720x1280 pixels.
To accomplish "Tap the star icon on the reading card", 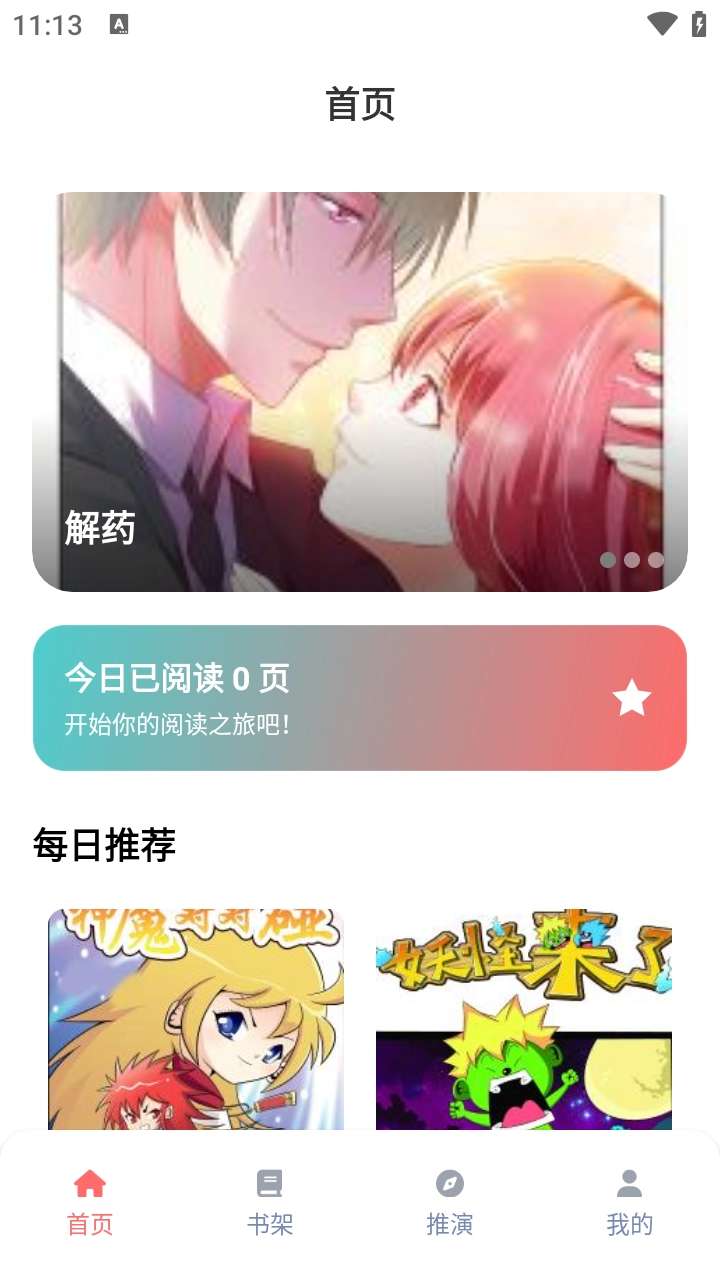I will [632, 697].
